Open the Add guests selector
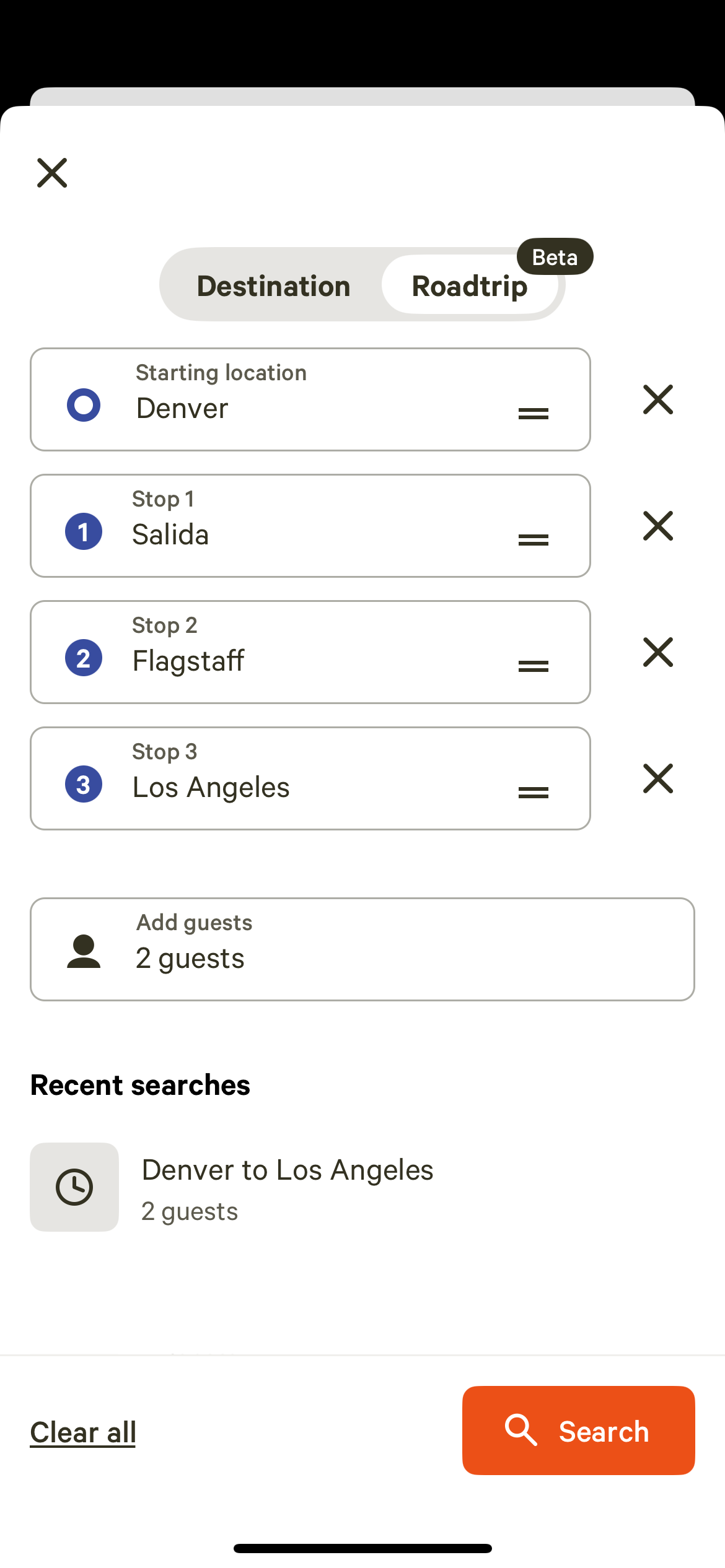 tap(362, 949)
